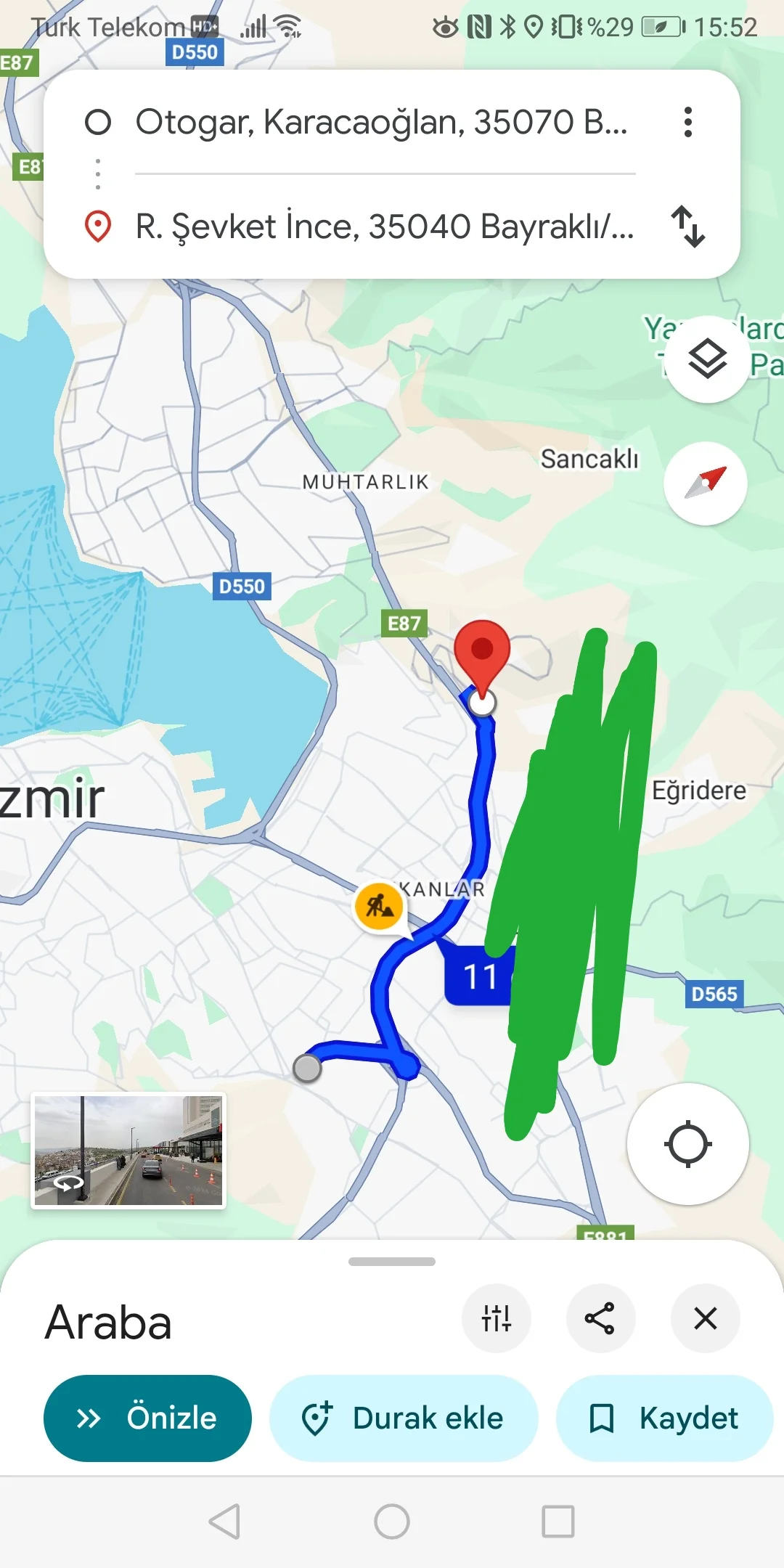Open the map layers selector
The image size is (784, 1568).
click(706, 359)
